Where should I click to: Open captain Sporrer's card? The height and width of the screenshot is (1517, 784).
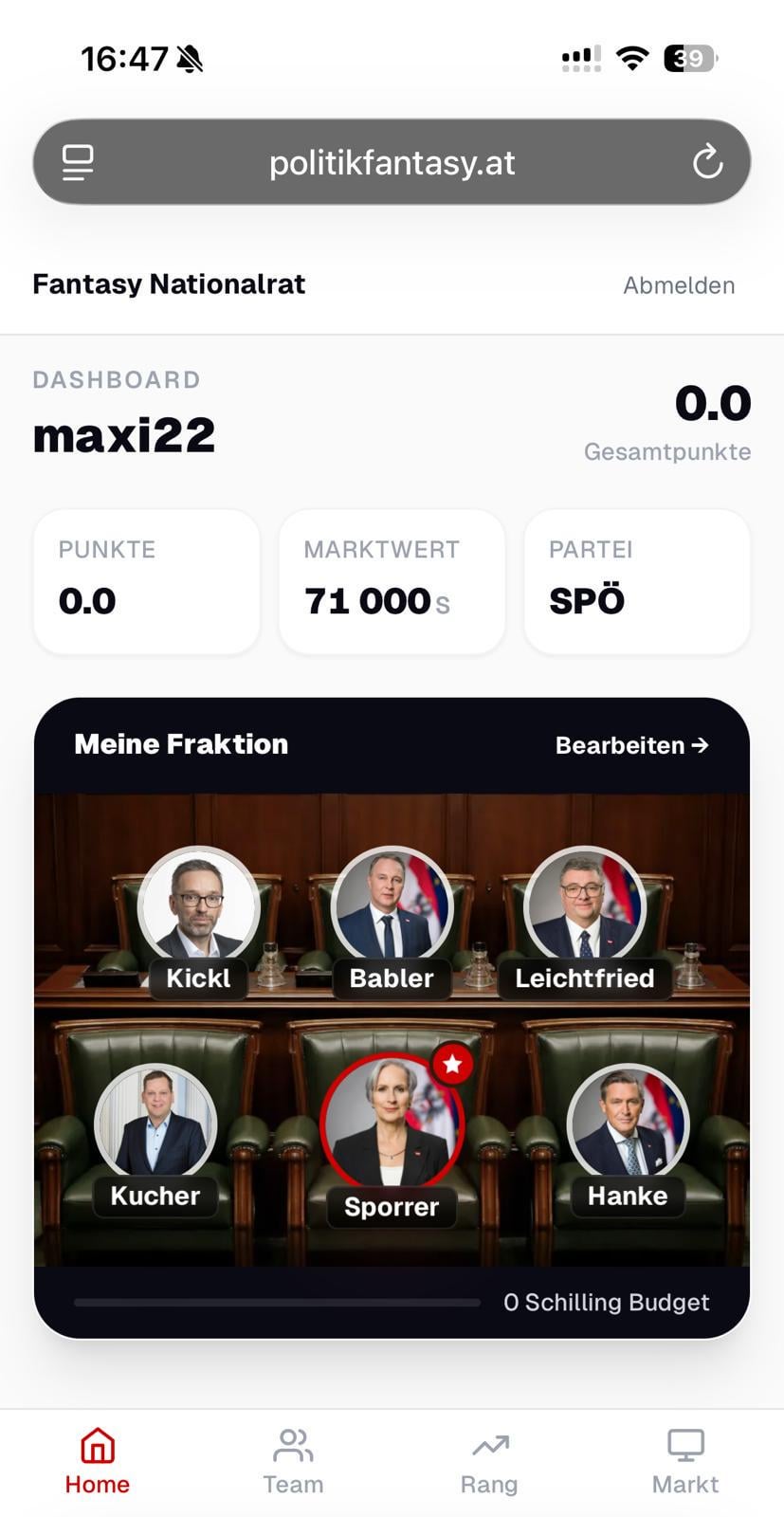point(392,1124)
